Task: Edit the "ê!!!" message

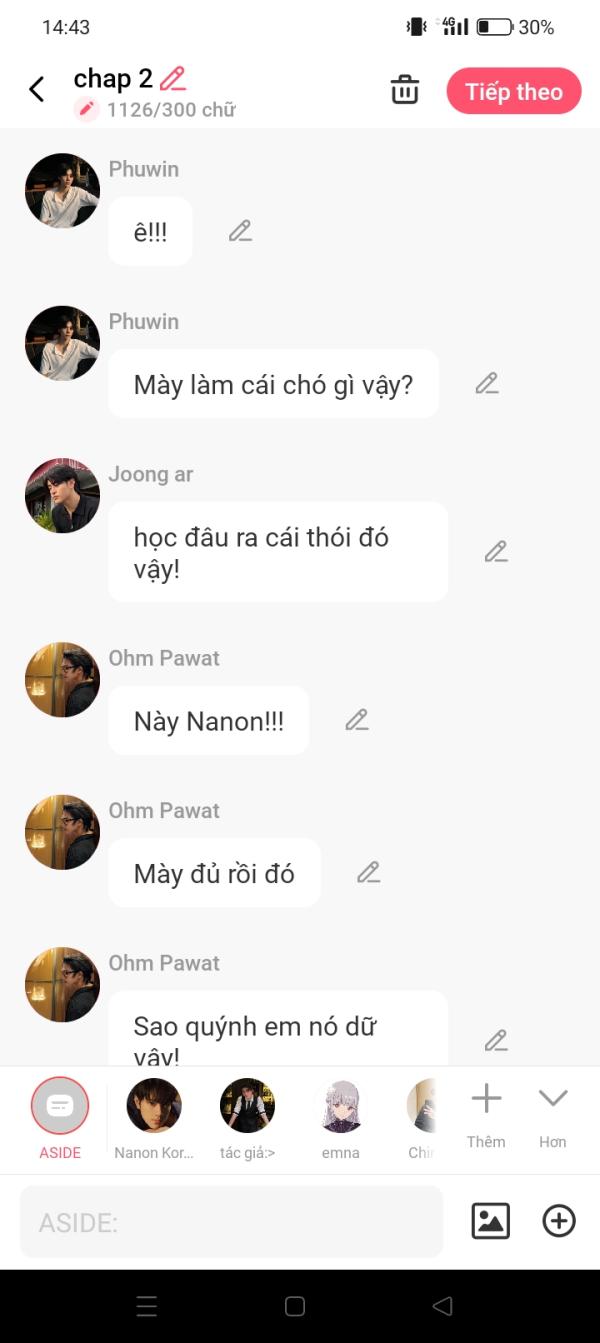Action: (240, 231)
